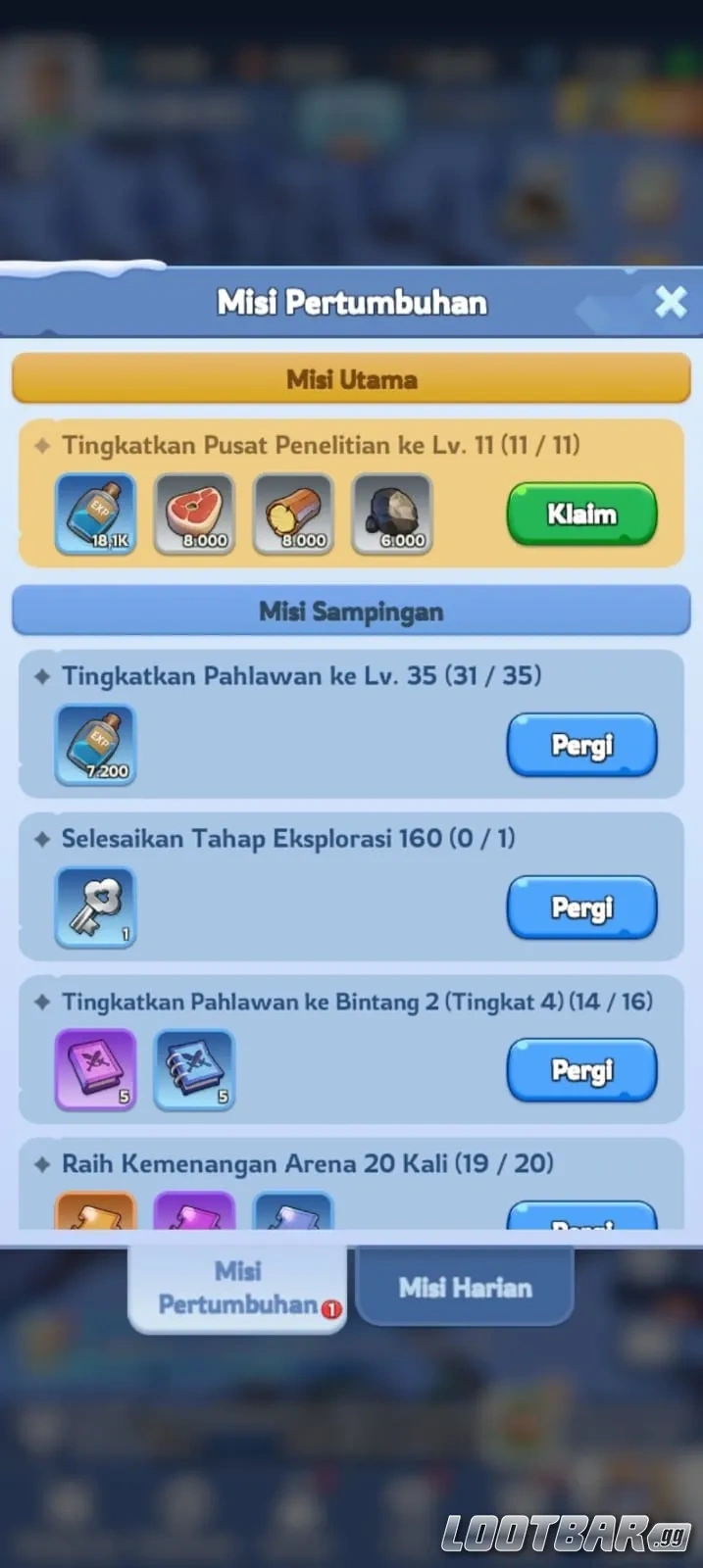Switch to the Misi Harian tab
This screenshot has width=703, height=1568.
pos(465,1287)
